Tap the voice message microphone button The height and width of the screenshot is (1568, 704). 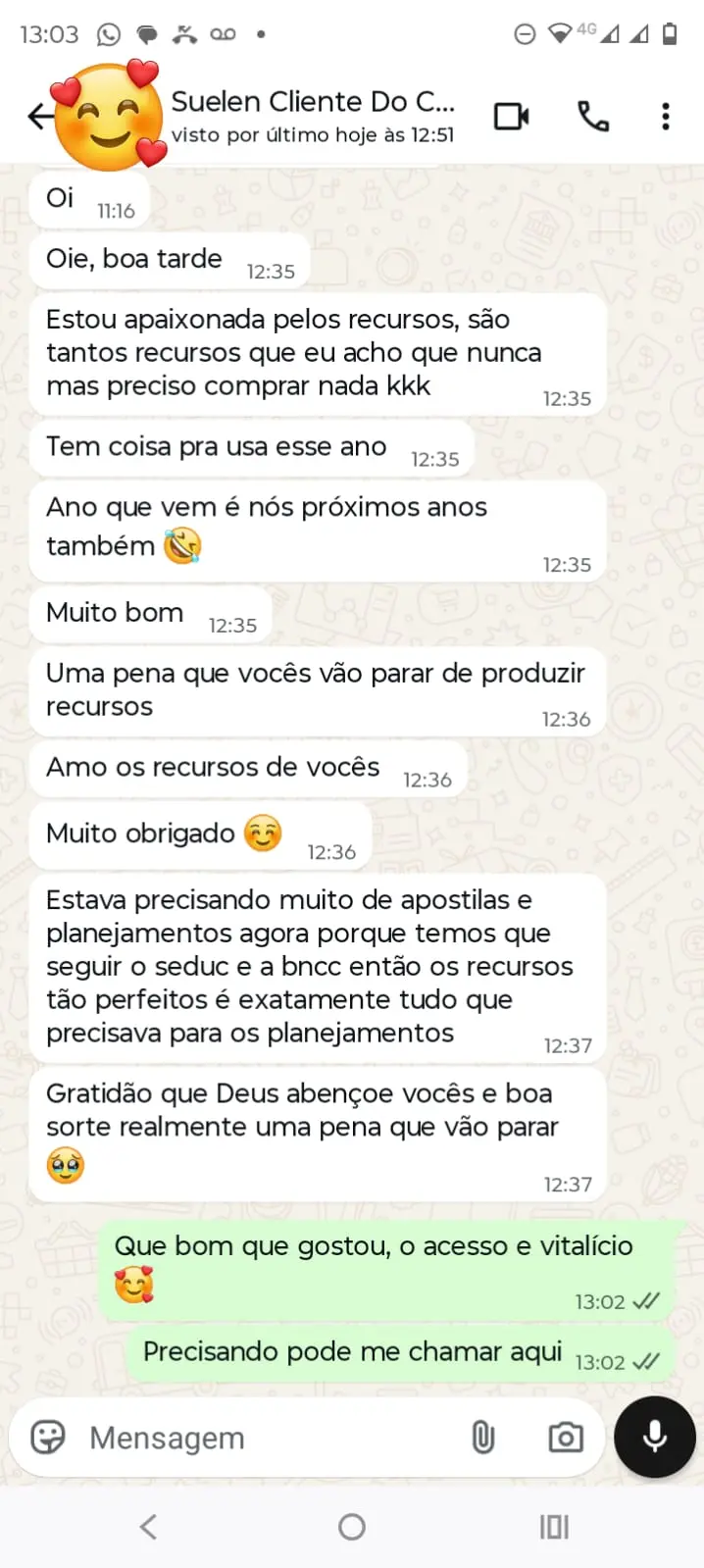(x=654, y=1437)
